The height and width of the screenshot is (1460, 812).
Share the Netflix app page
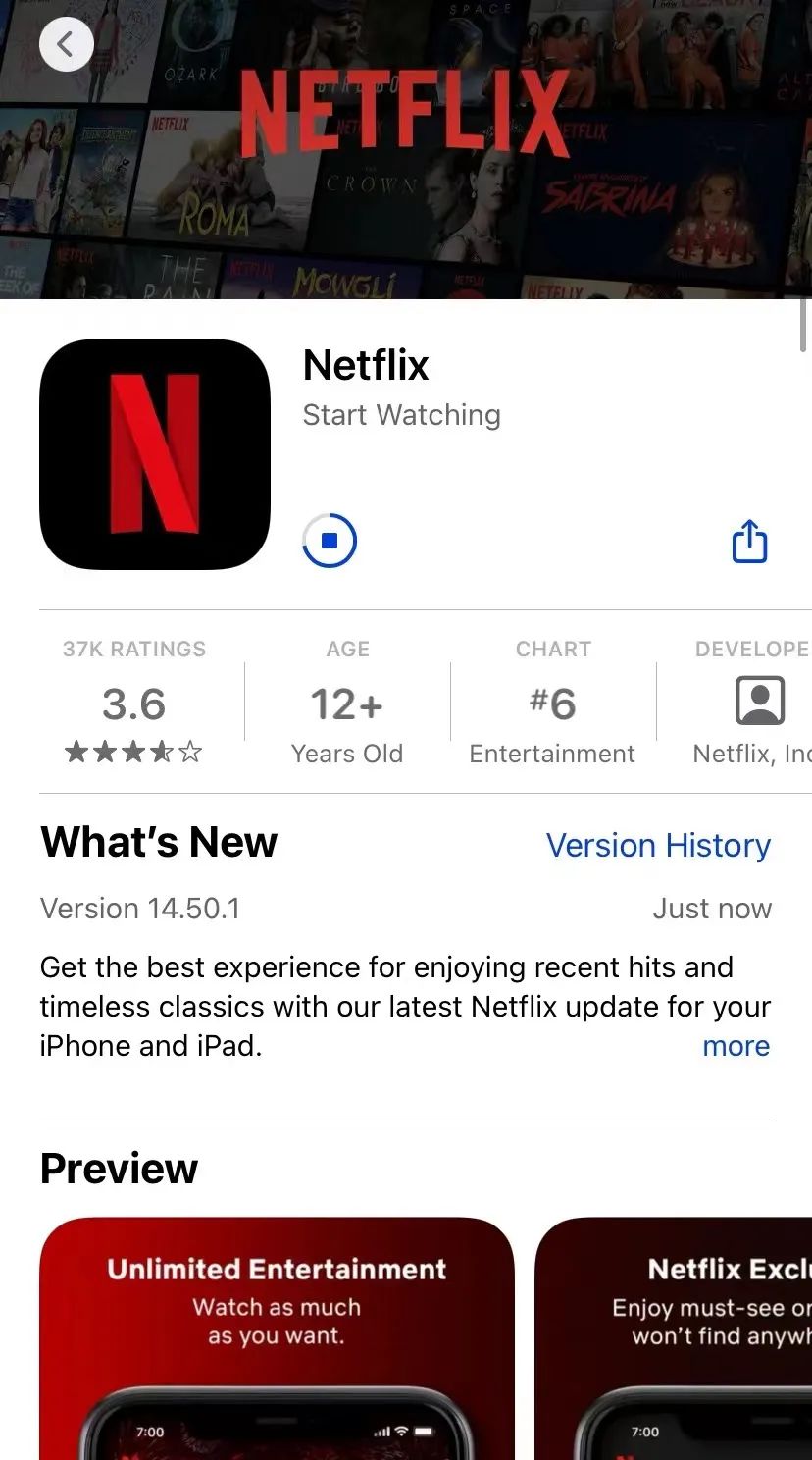(749, 542)
